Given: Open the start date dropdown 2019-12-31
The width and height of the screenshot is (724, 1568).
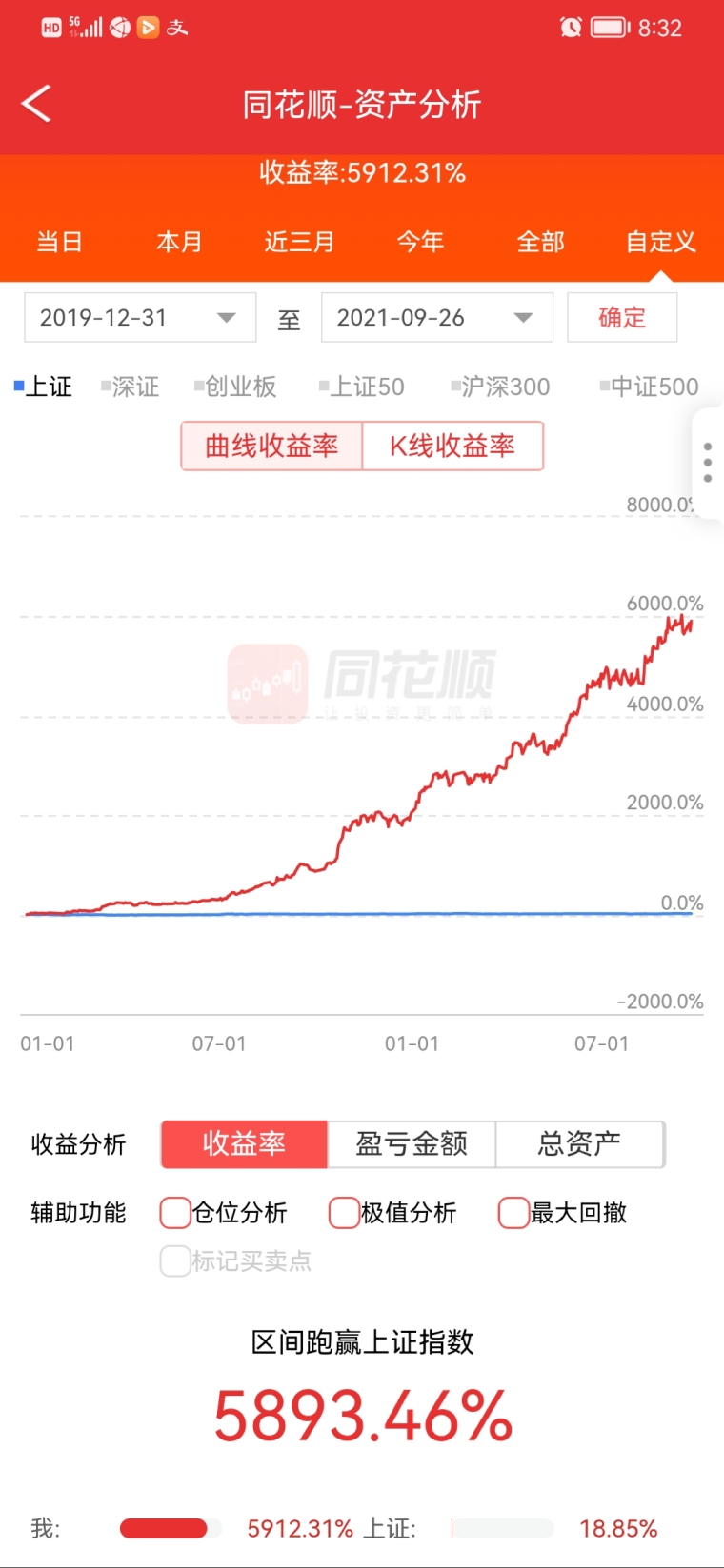Looking at the screenshot, I should pyautogui.click(x=140, y=317).
